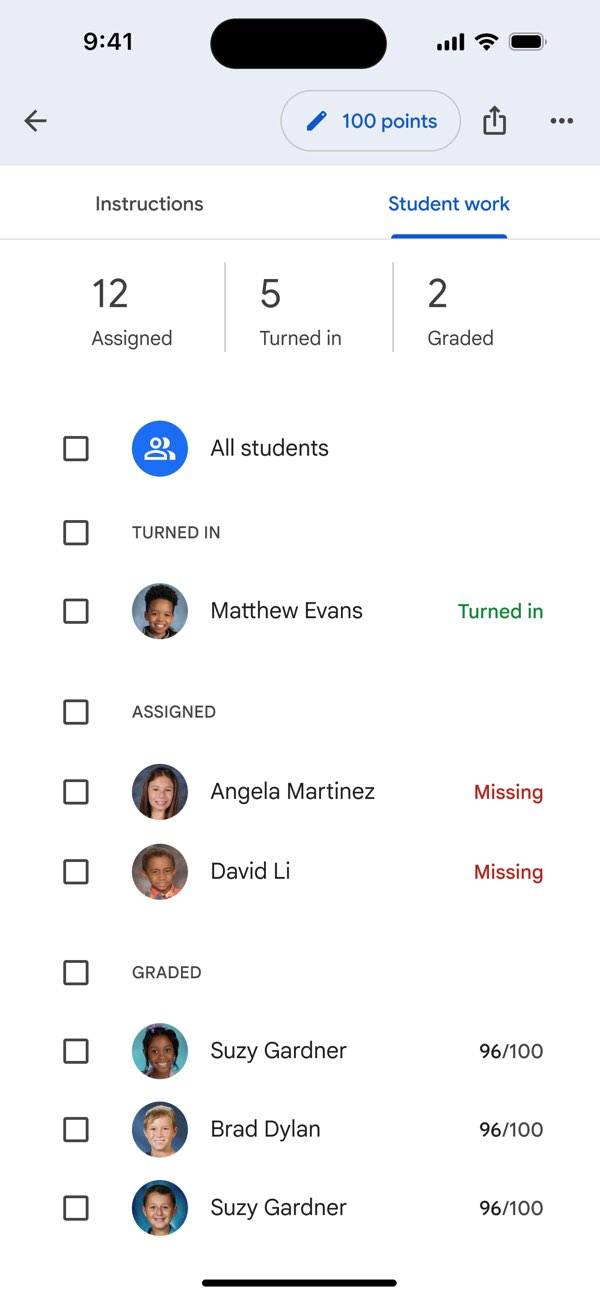Select David Li's checkbox

click(x=76, y=872)
